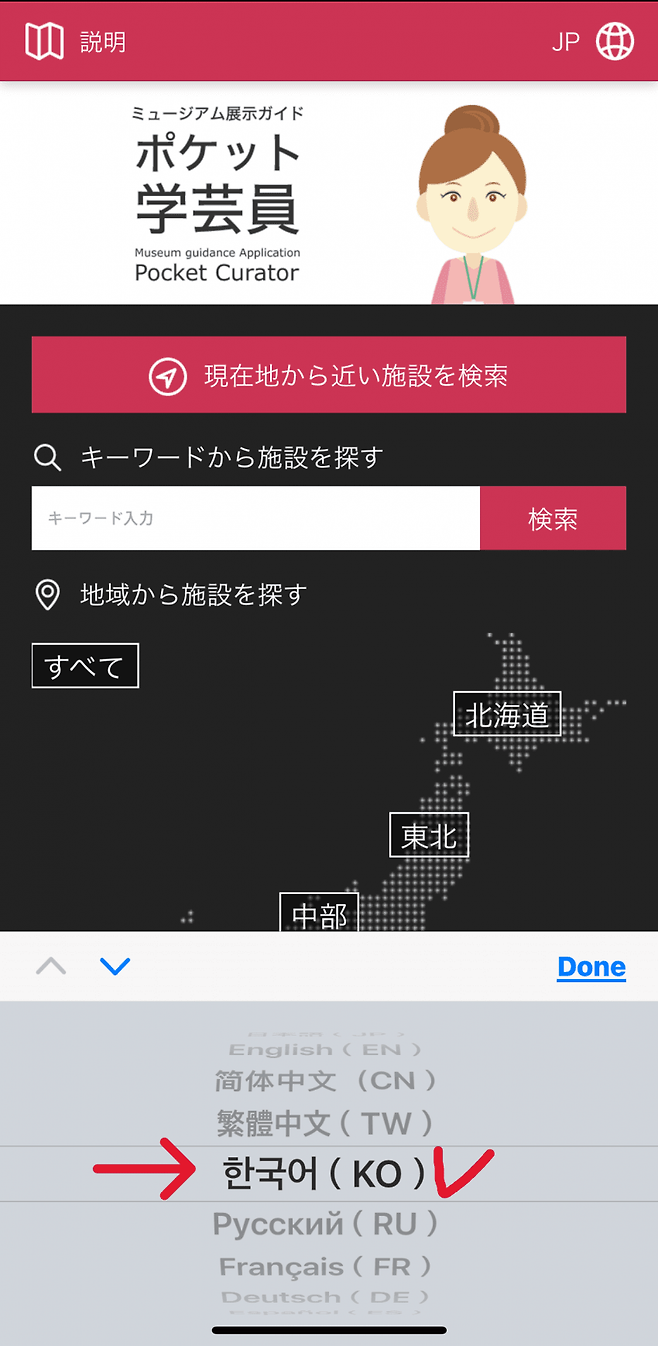Pick Русский (RU) in the language picker

pos(327,1223)
